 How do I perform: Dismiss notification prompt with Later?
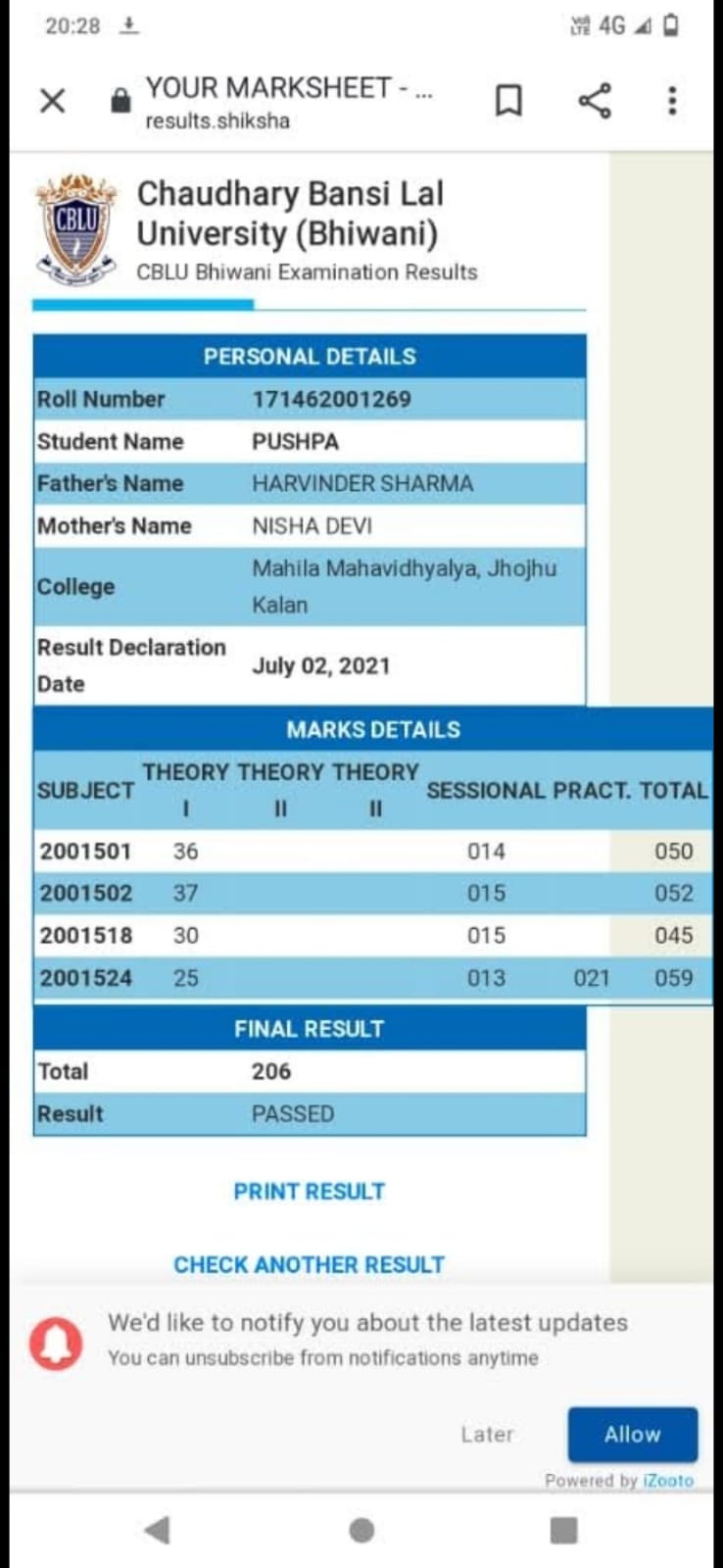coord(487,1434)
